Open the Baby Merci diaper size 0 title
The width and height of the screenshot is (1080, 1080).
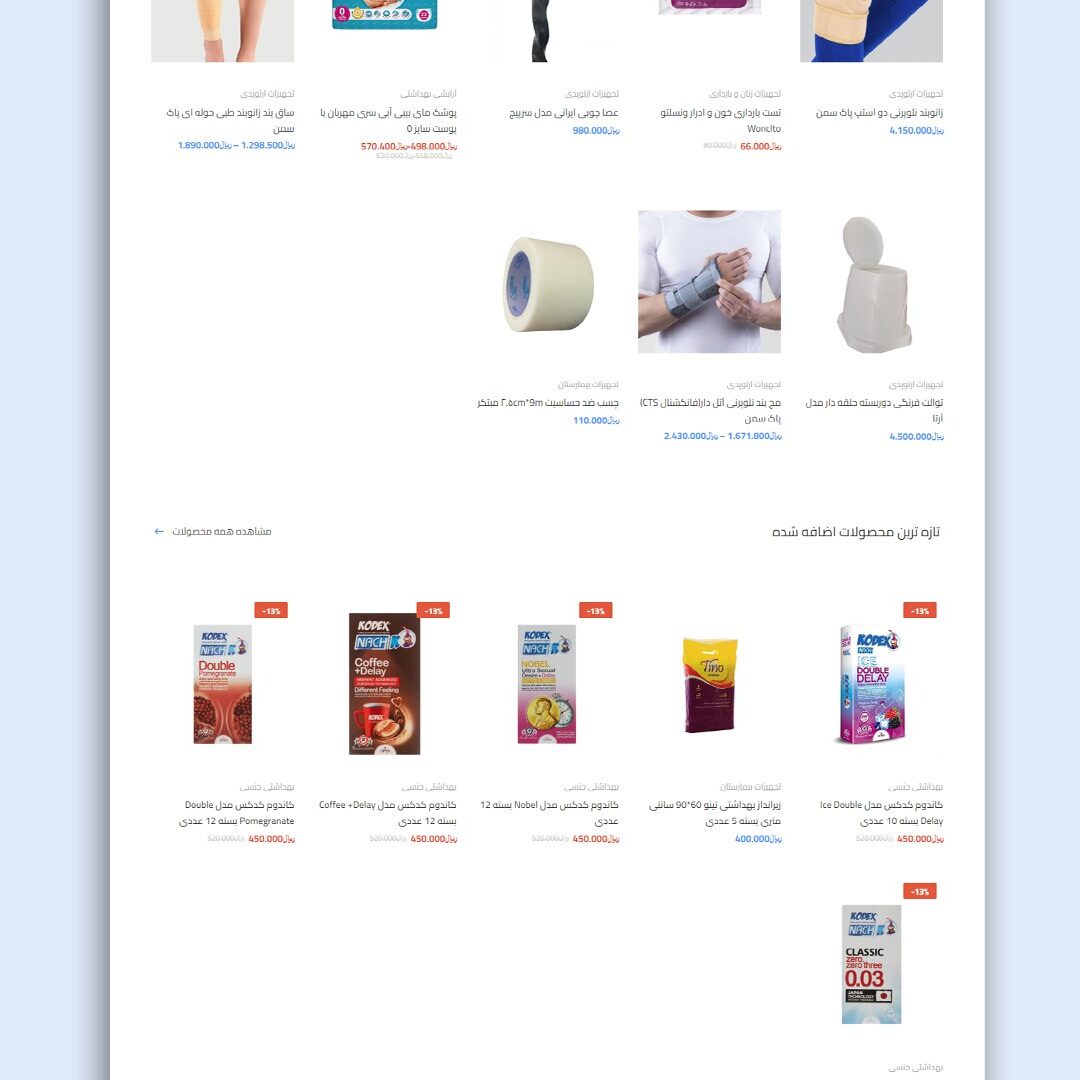[389, 120]
